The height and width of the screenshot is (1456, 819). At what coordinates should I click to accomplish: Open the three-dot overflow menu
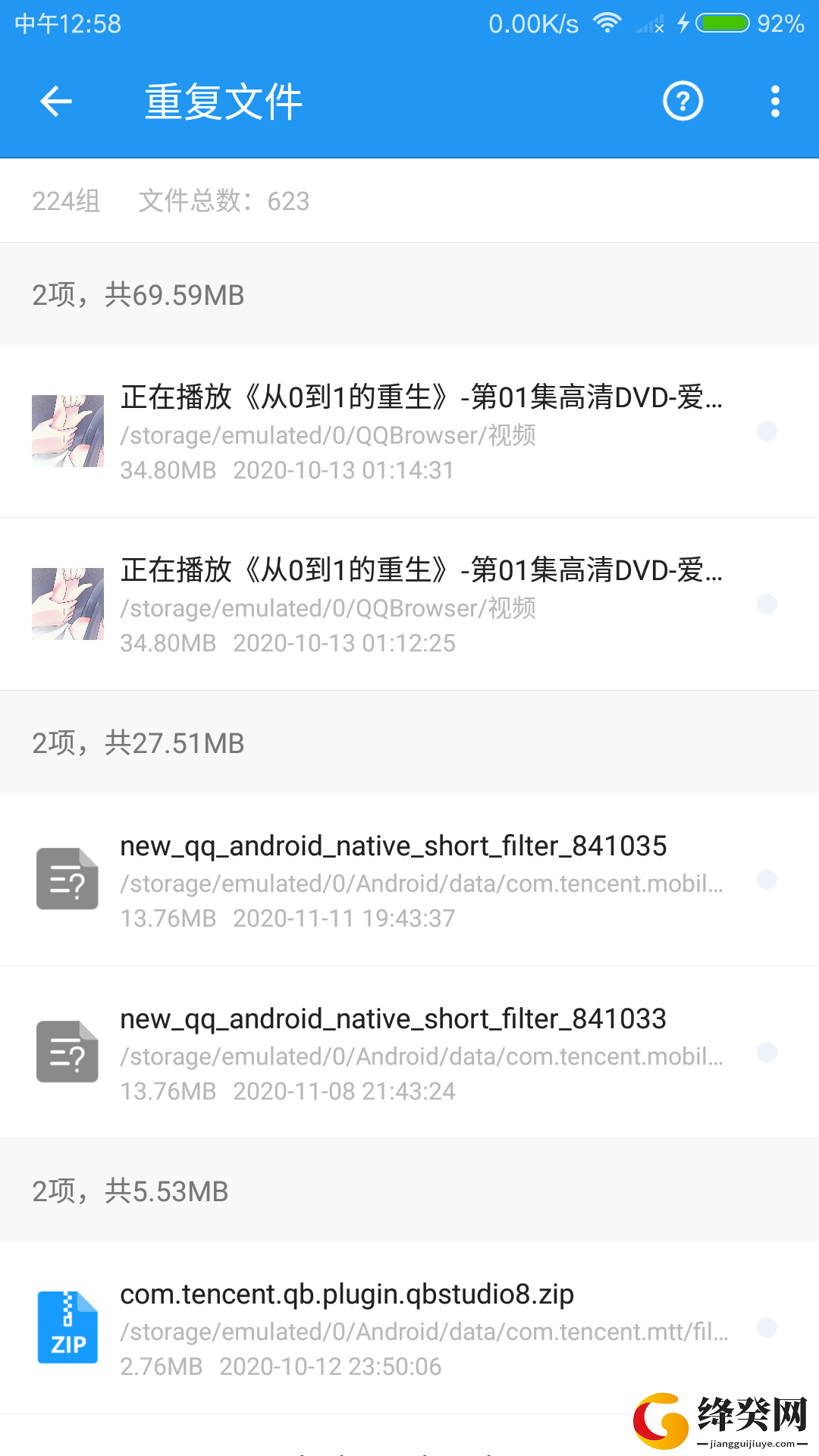(x=774, y=102)
